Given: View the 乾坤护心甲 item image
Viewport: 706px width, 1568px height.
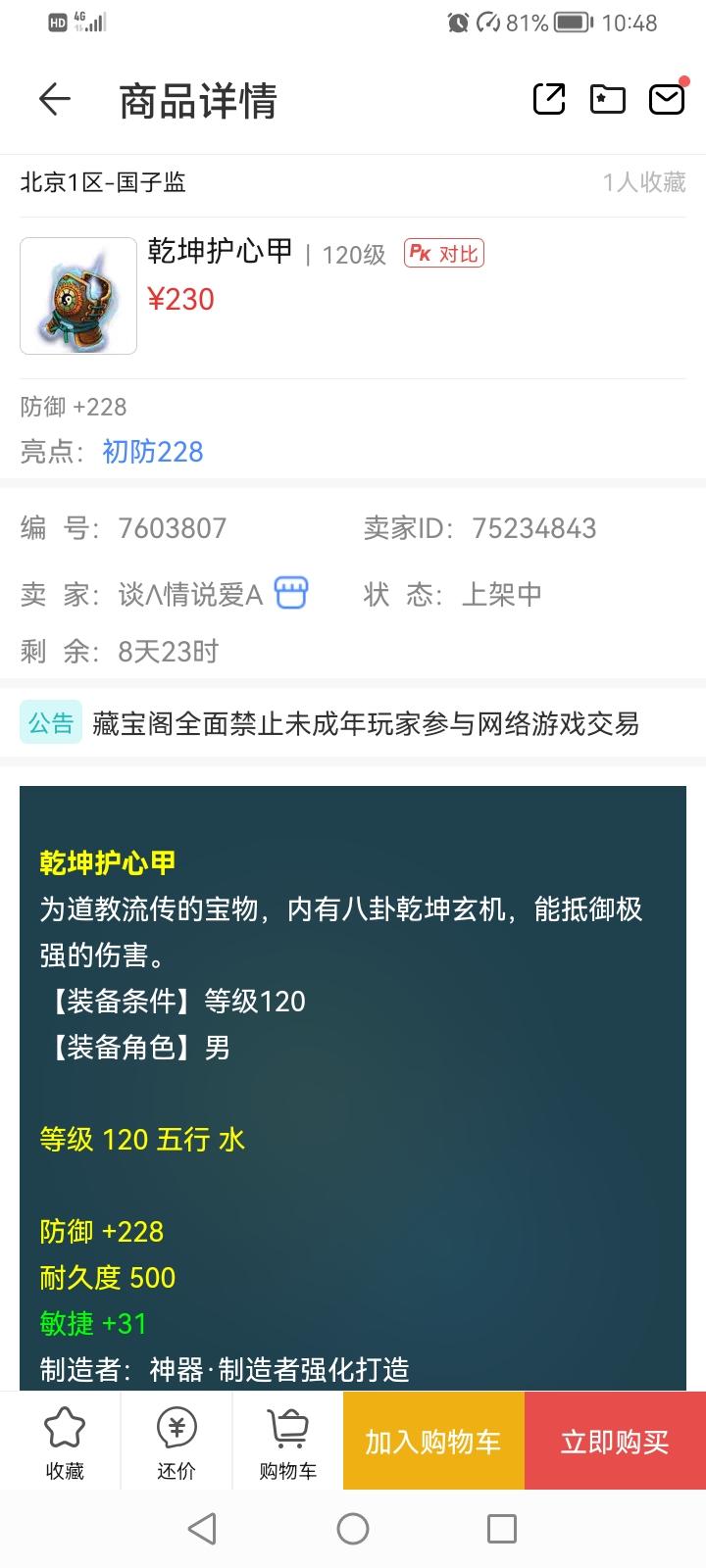Looking at the screenshot, I should coord(78,296).
